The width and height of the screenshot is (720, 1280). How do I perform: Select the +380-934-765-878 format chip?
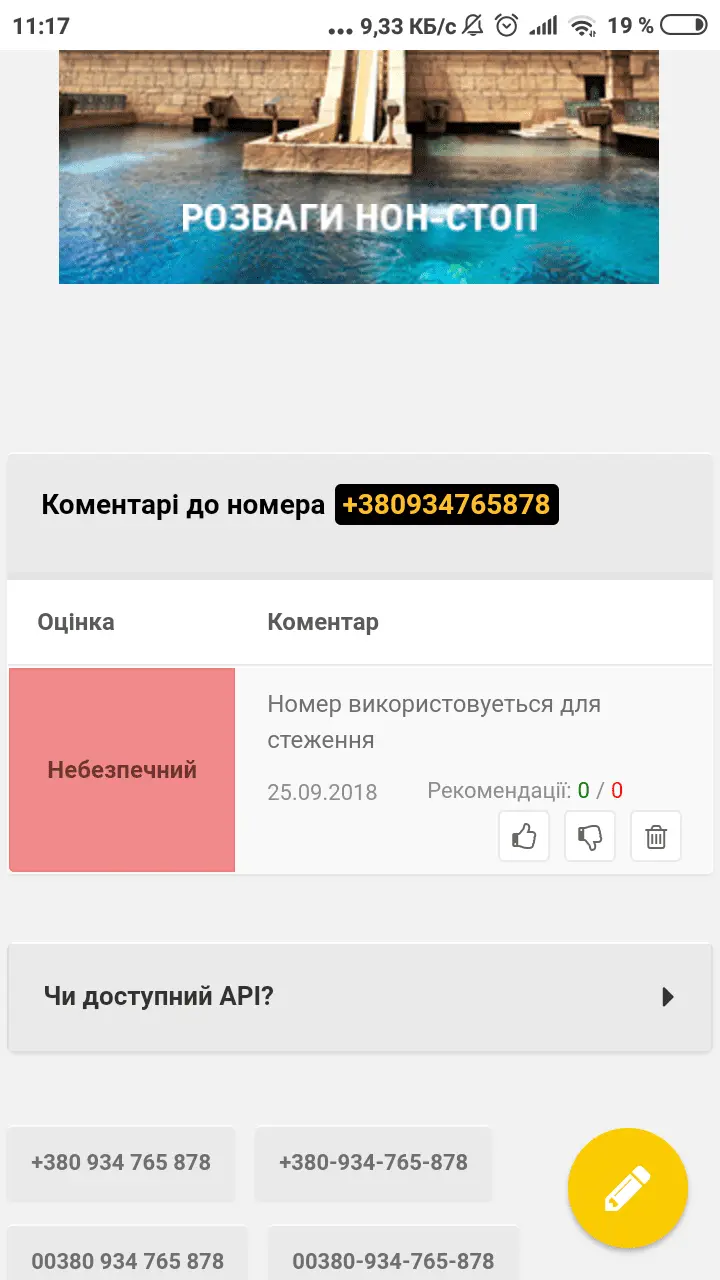point(373,1163)
